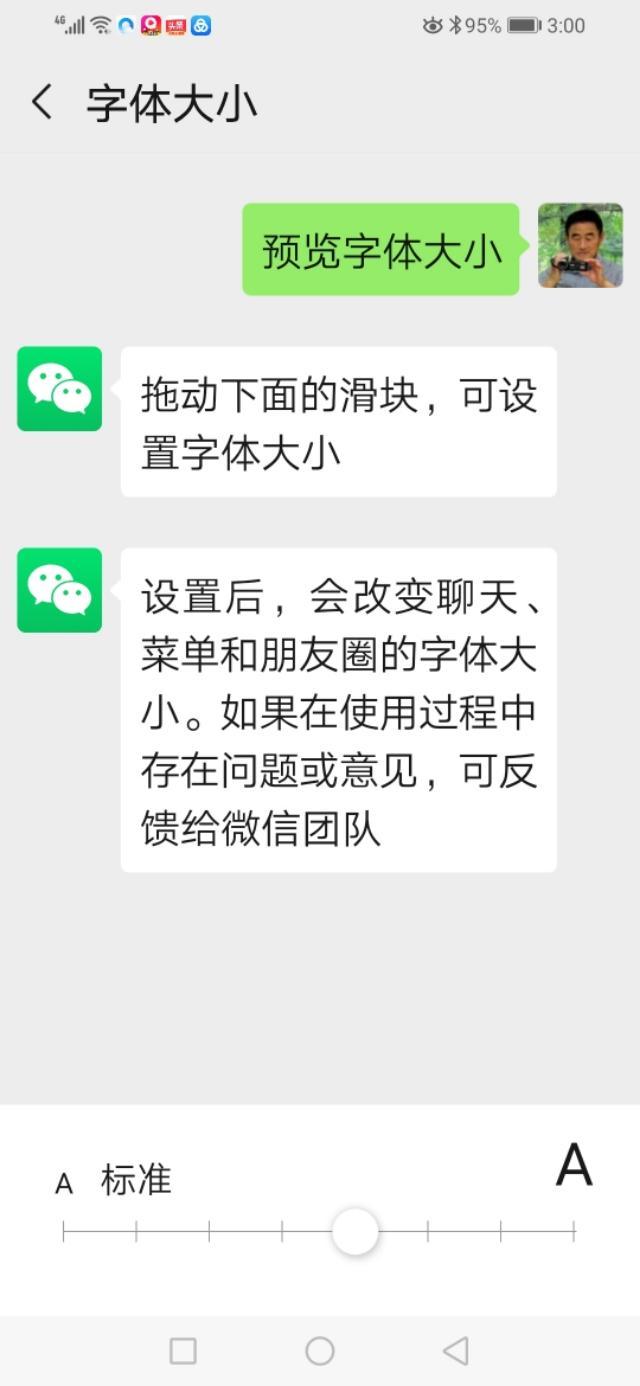Tap the font size slider handle
Screen dimensions: 640x1386
pyautogui.click(x=355, y=1231)
